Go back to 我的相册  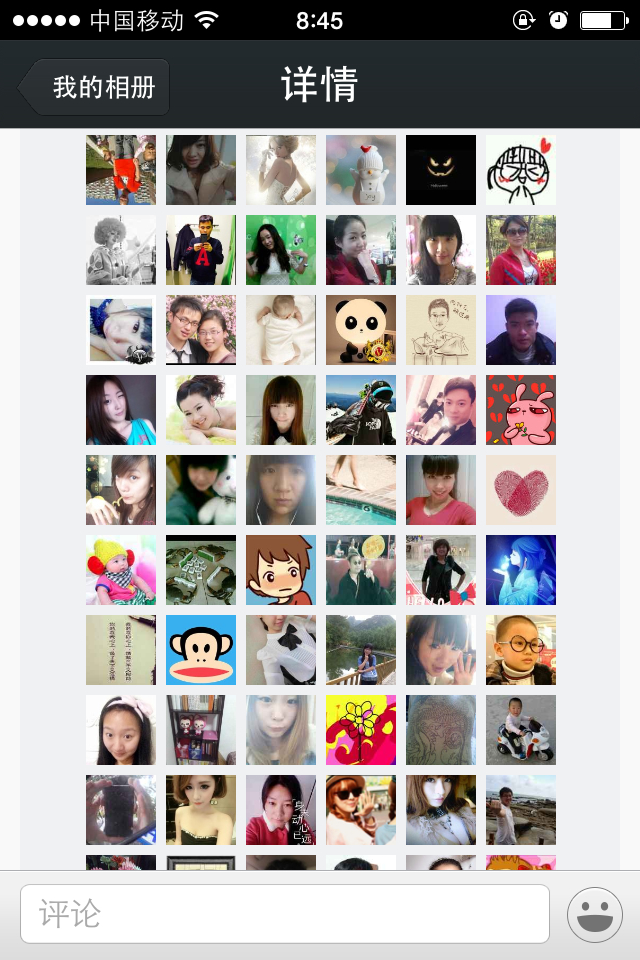pyautogui.click(x=96, y=87)
